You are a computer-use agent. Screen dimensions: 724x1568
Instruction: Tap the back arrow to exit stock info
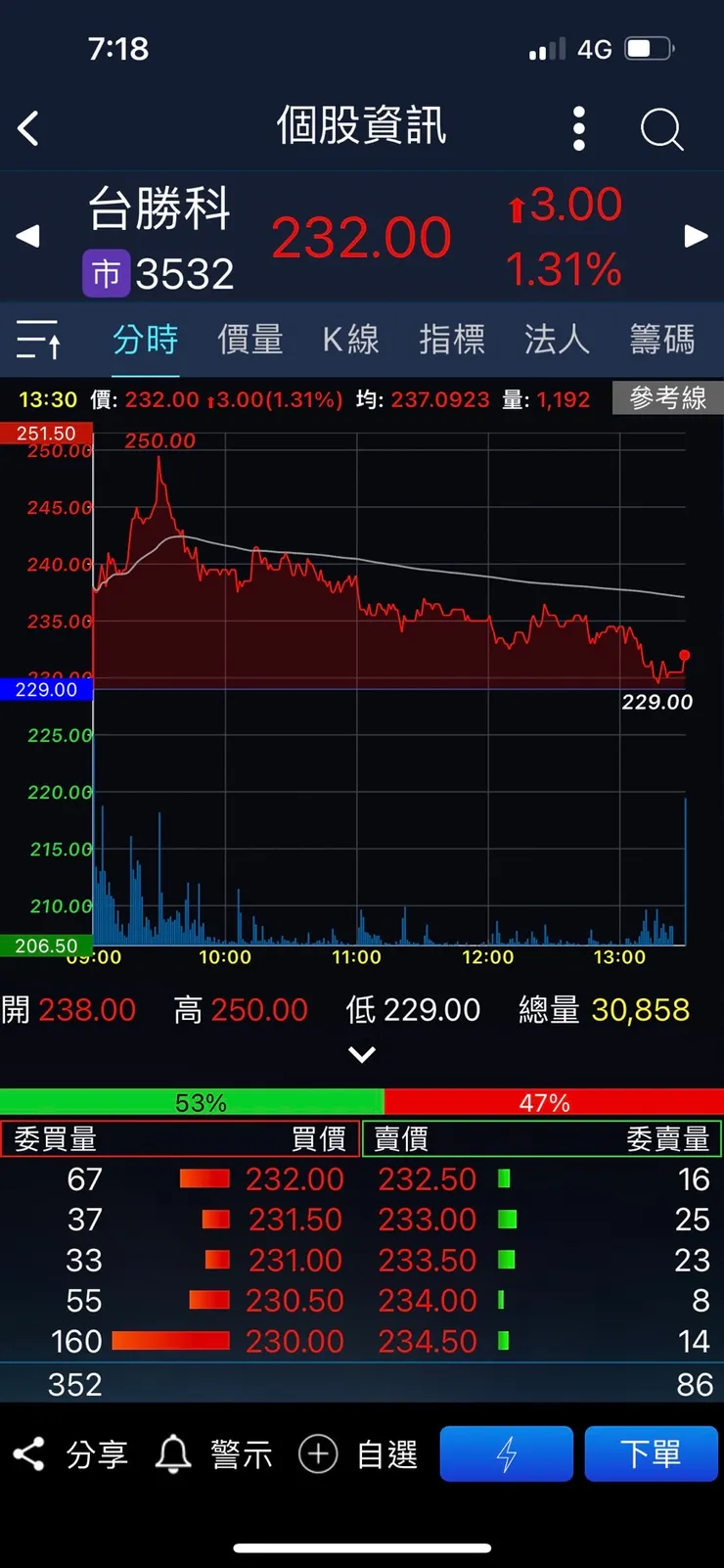tap(27, 128)
